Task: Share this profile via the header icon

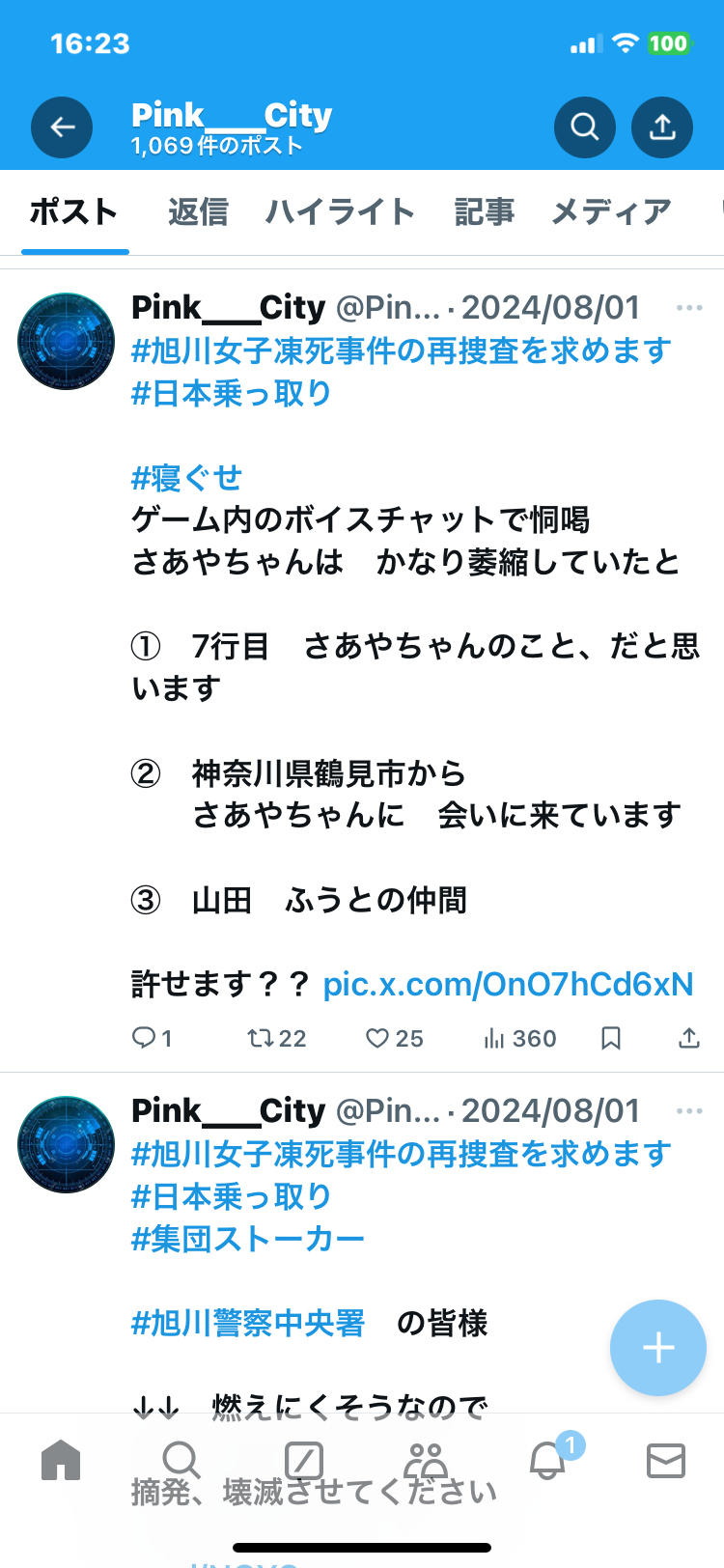Action: pos(662,127)
